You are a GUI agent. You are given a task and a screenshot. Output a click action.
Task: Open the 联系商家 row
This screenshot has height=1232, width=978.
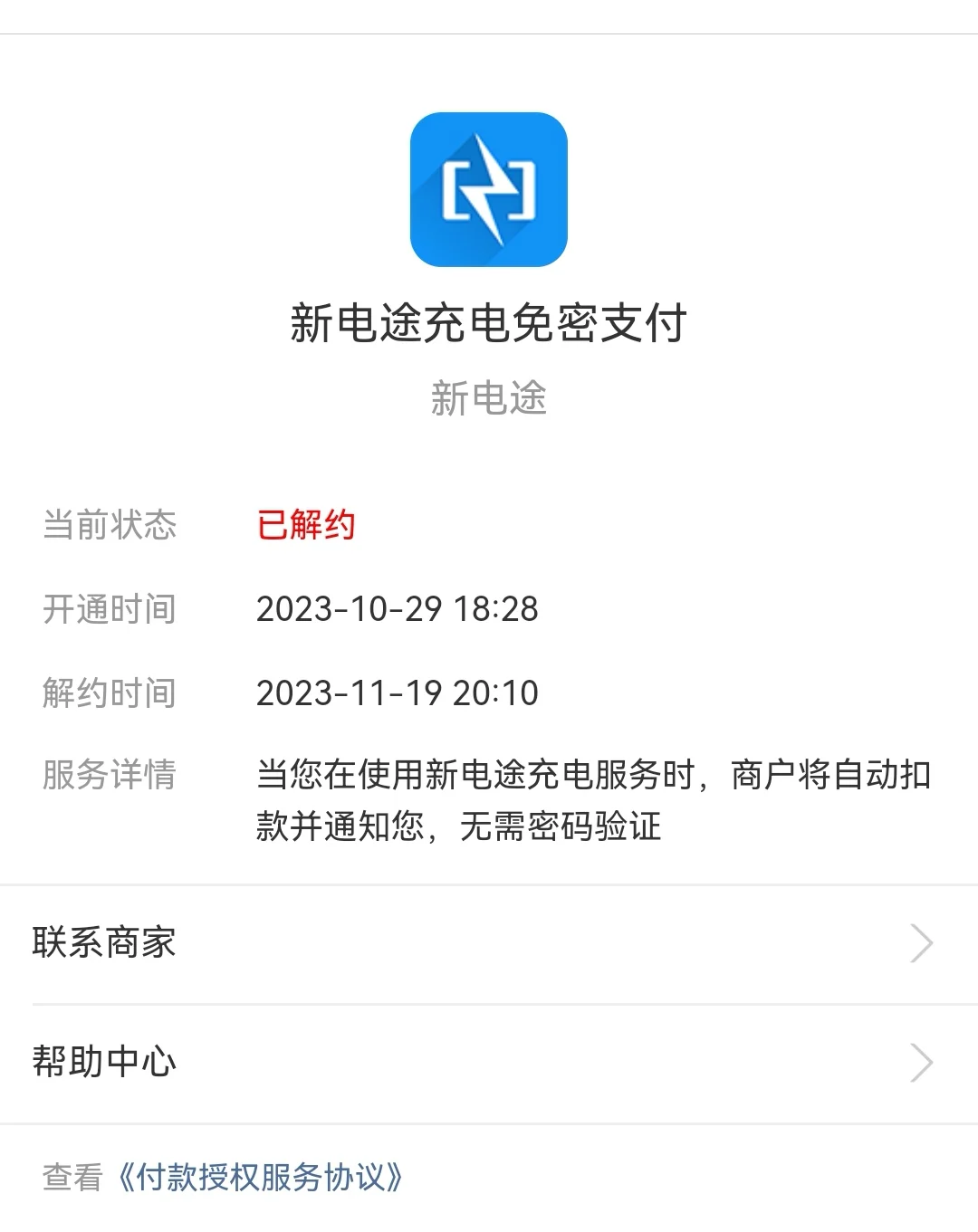[x=489, y=943]
